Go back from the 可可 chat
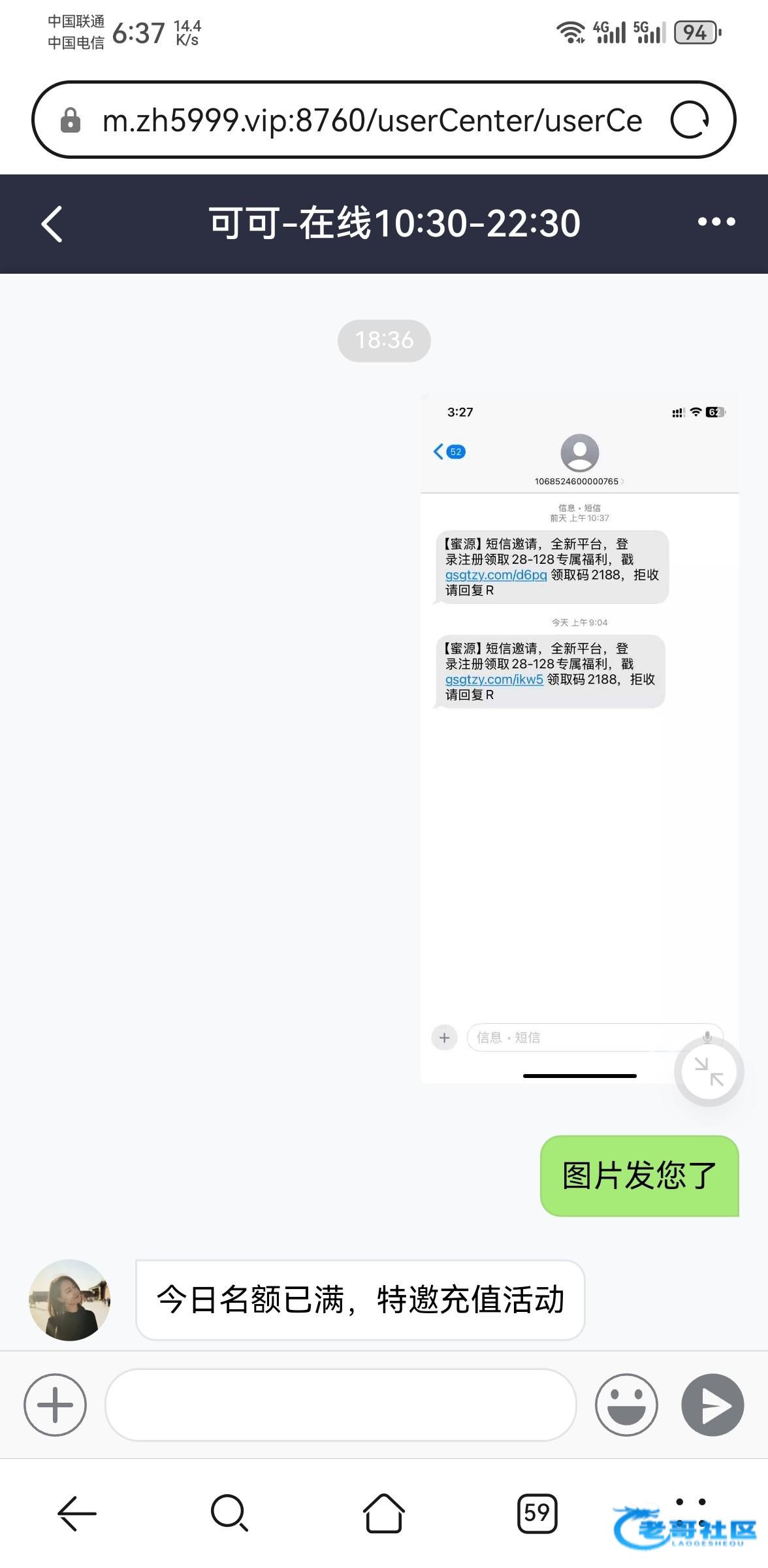The image size is (768, 1568). tap(52, 224)
